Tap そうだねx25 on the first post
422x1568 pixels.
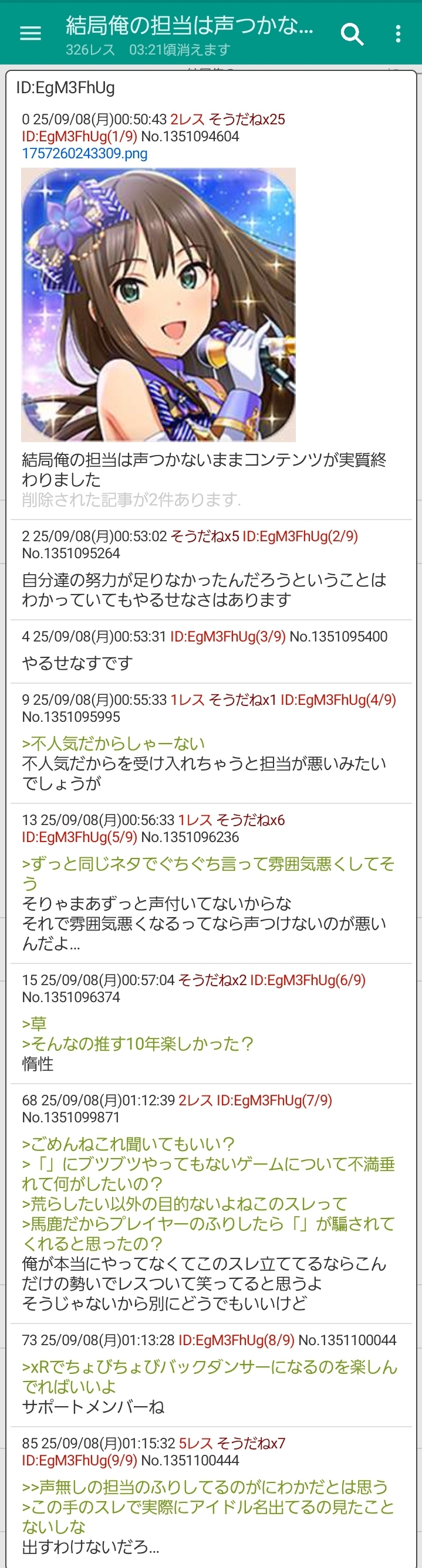(x=247, y=119)
